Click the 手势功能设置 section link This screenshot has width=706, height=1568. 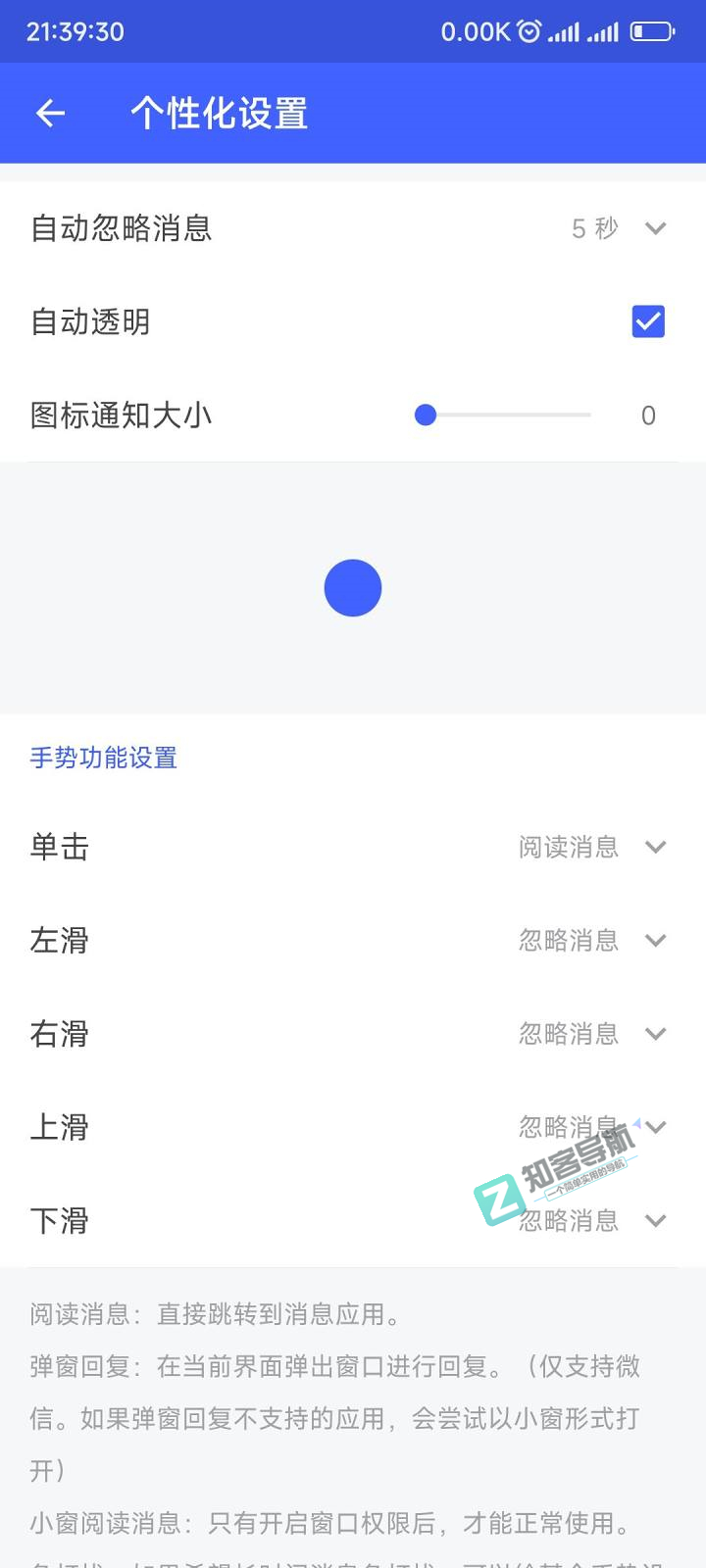103,757
